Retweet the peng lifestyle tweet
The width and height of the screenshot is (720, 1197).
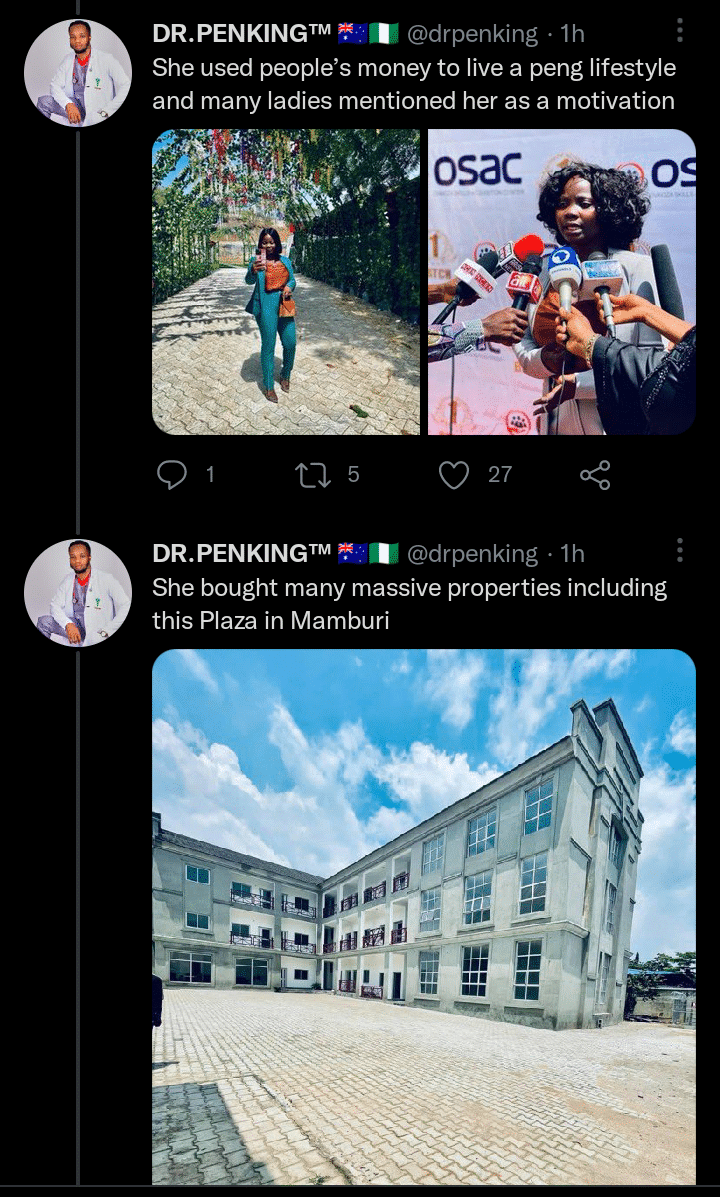313,474
